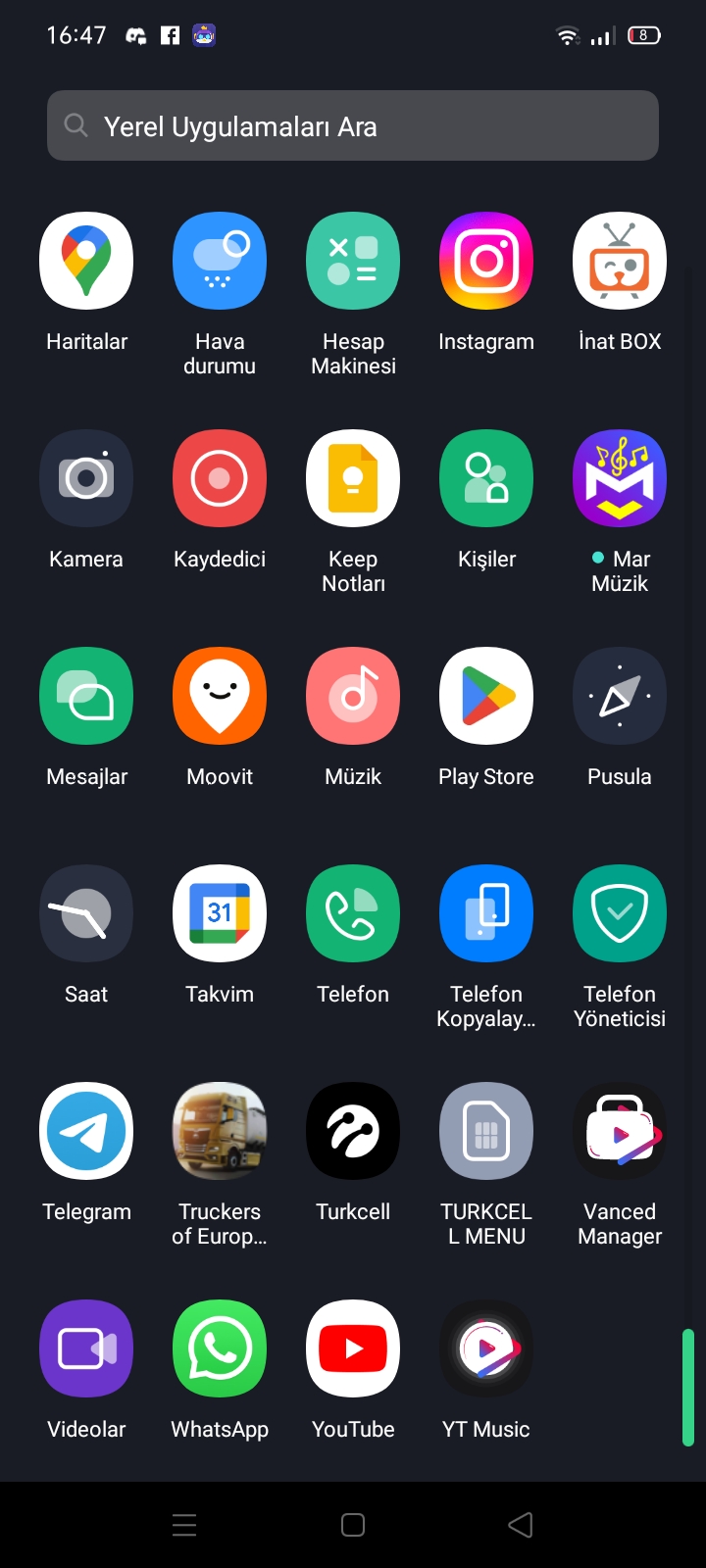Tap the Yerel Uygulamaları Ara search box
The width and height of the screenshot is (706, 1568).
[x=353, y=125]
